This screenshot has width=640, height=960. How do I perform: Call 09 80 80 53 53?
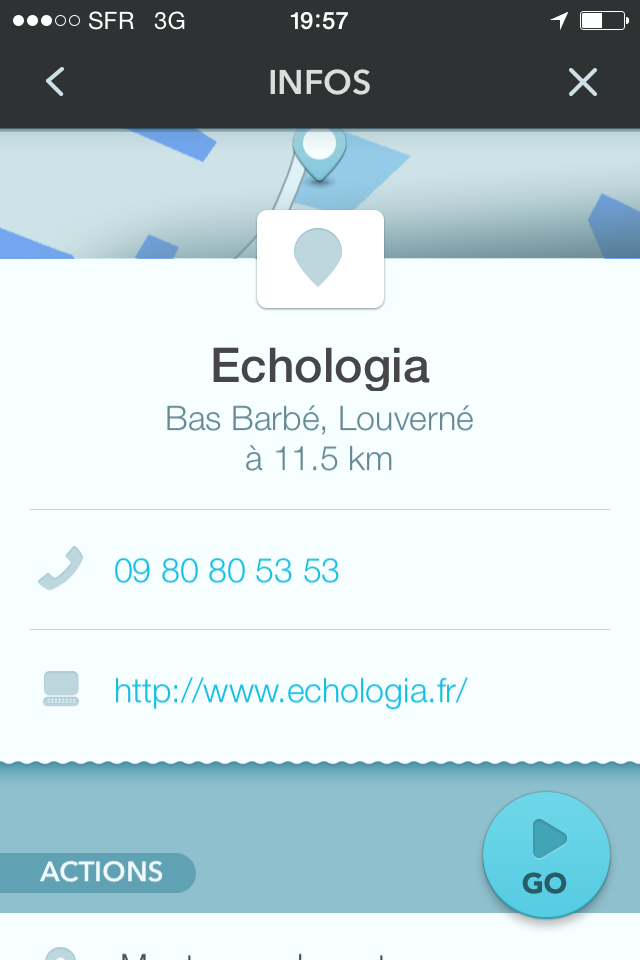pos(226,571)
